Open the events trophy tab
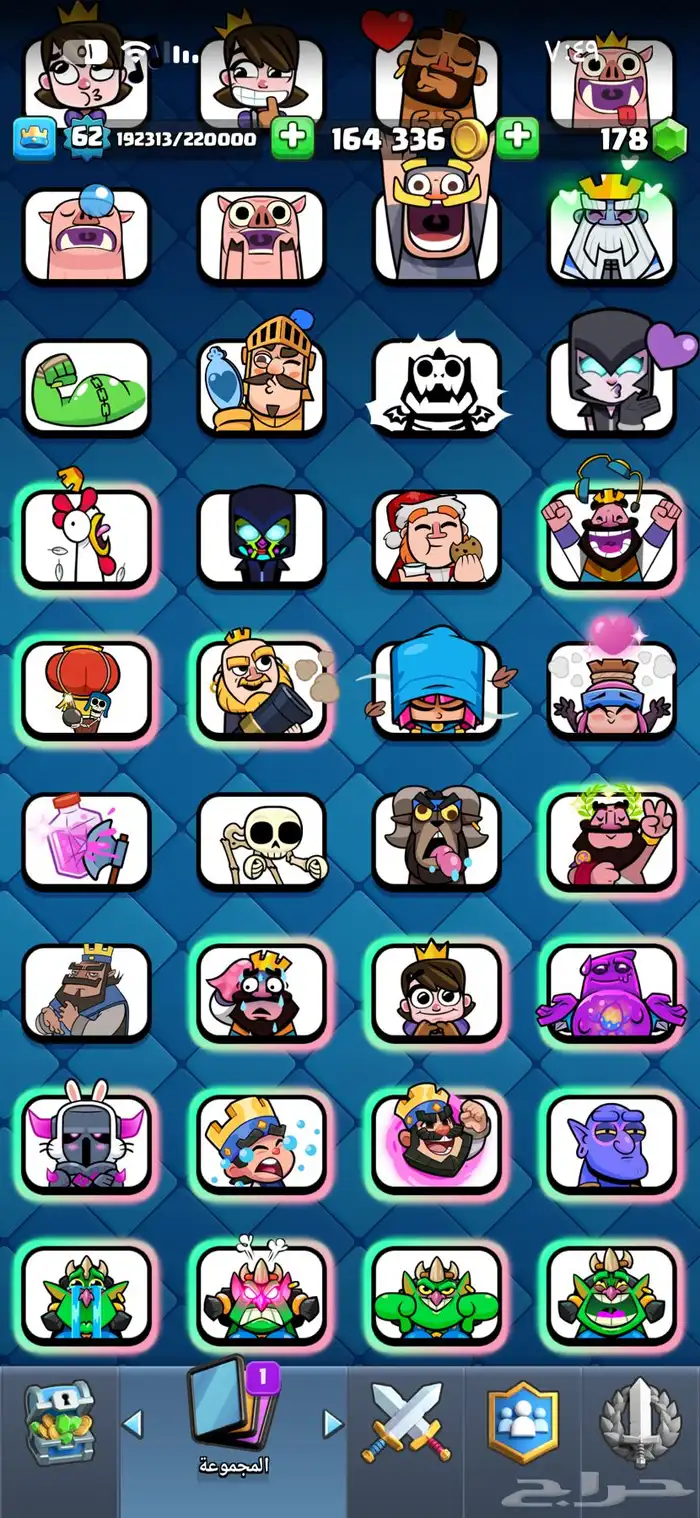This screenshot has height=1518, width=700. point(640,1422)
